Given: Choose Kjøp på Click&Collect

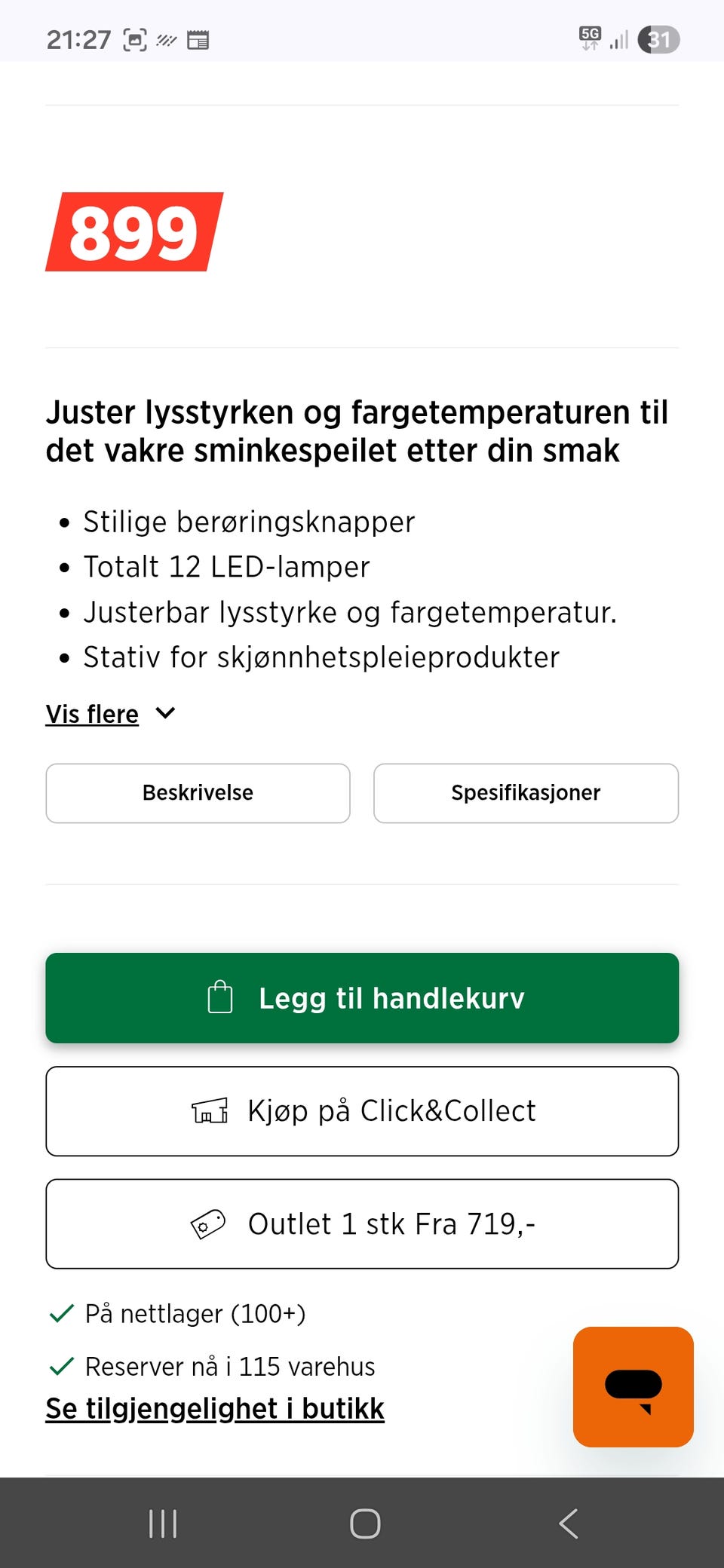Looking at the screenshot, I should click(362, 1111).
